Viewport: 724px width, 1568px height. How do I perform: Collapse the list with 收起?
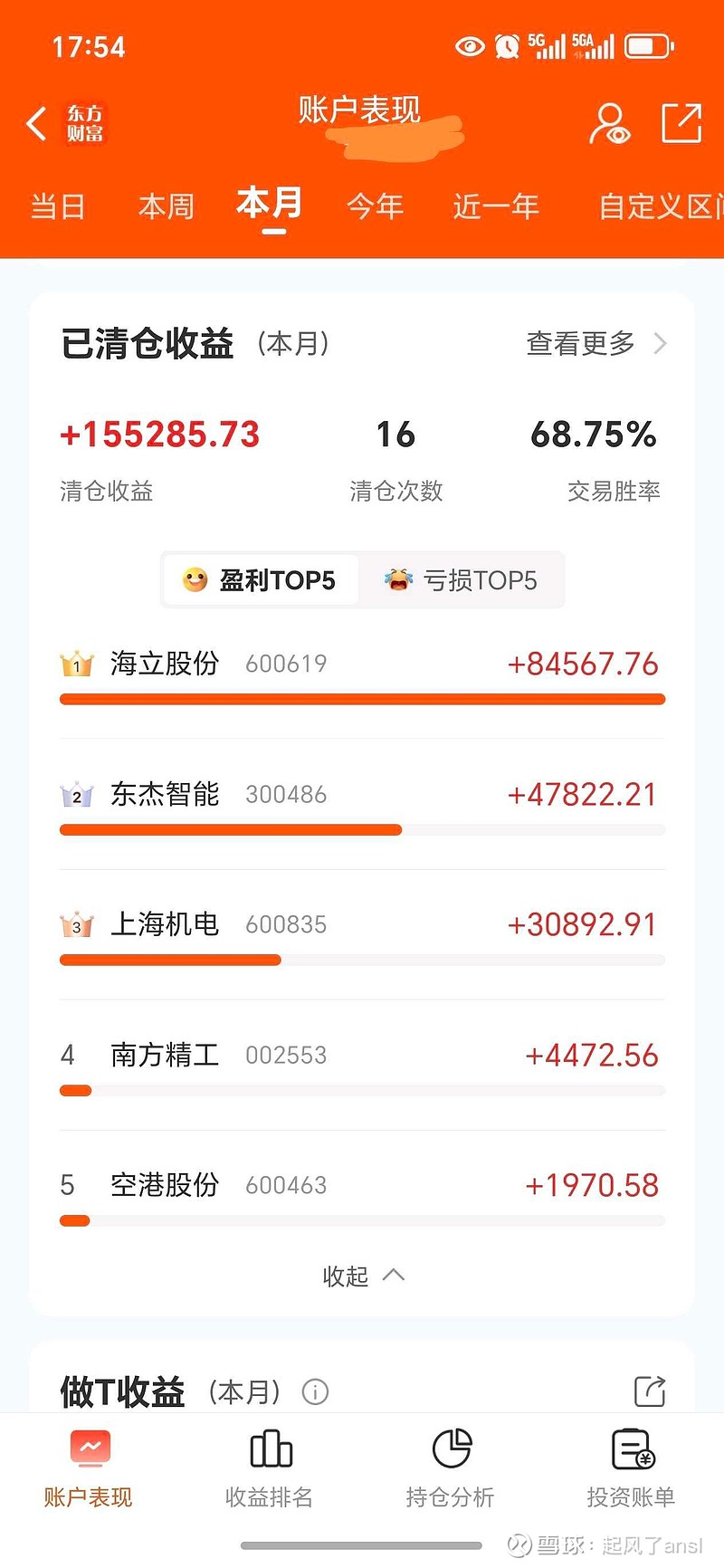362,1276
